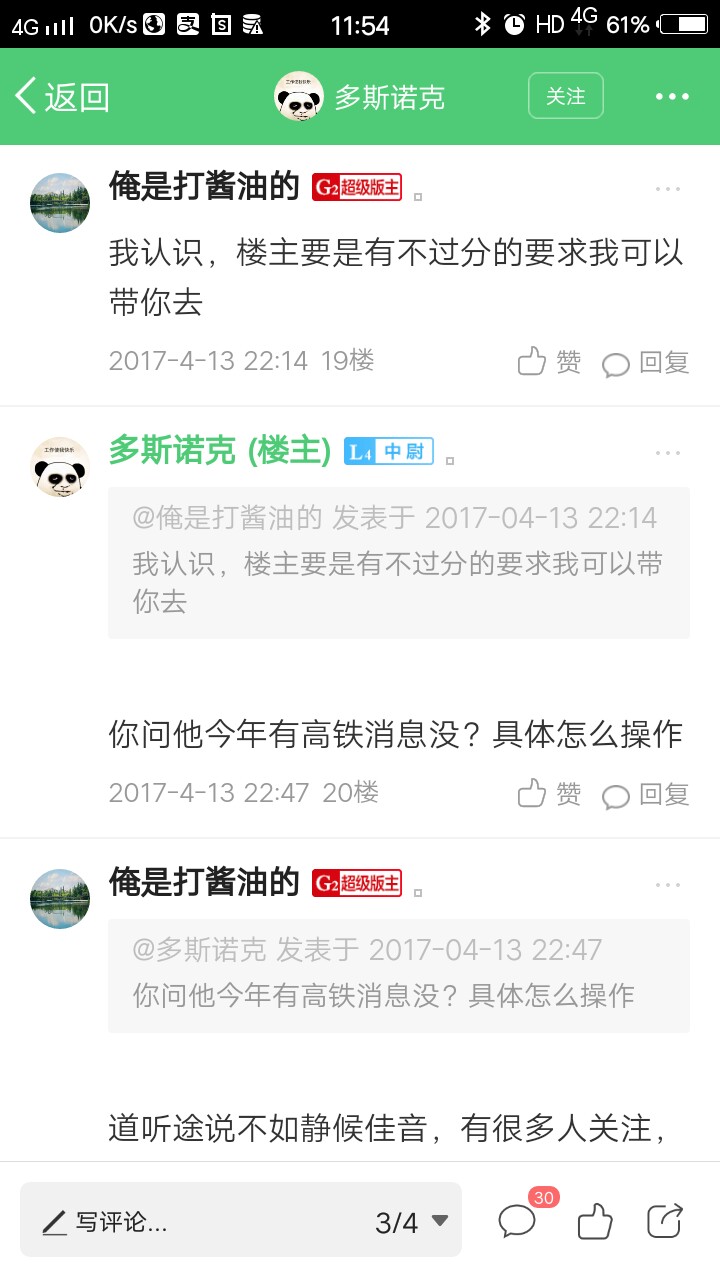Open the top bar overflow menu
Screen dimensions: 720x1280
[x=672, y=97]
